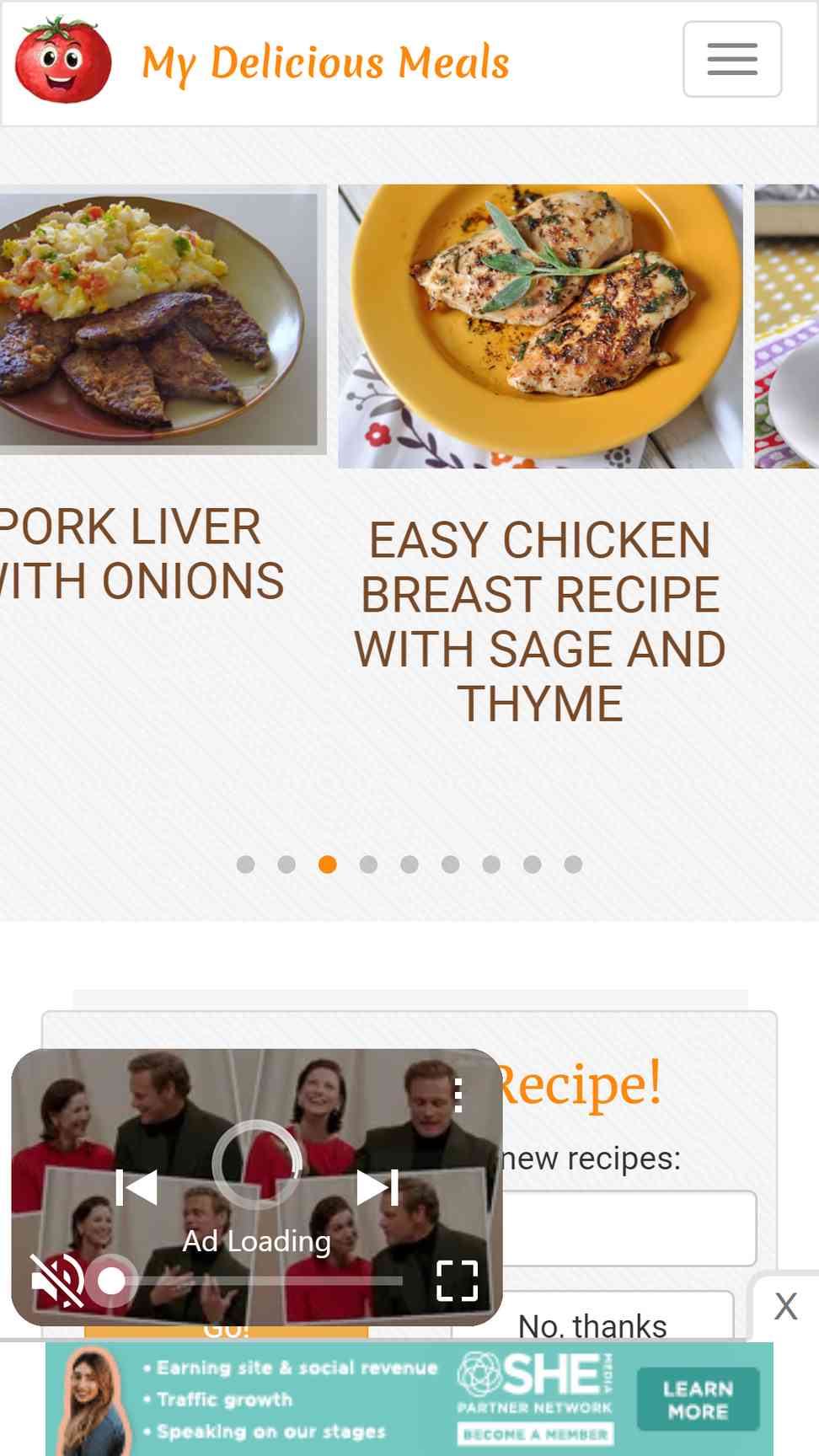Jump to the last carousel slide dot
The image size is (819, 1456).
pyautogui.click(x=573, y=864)
